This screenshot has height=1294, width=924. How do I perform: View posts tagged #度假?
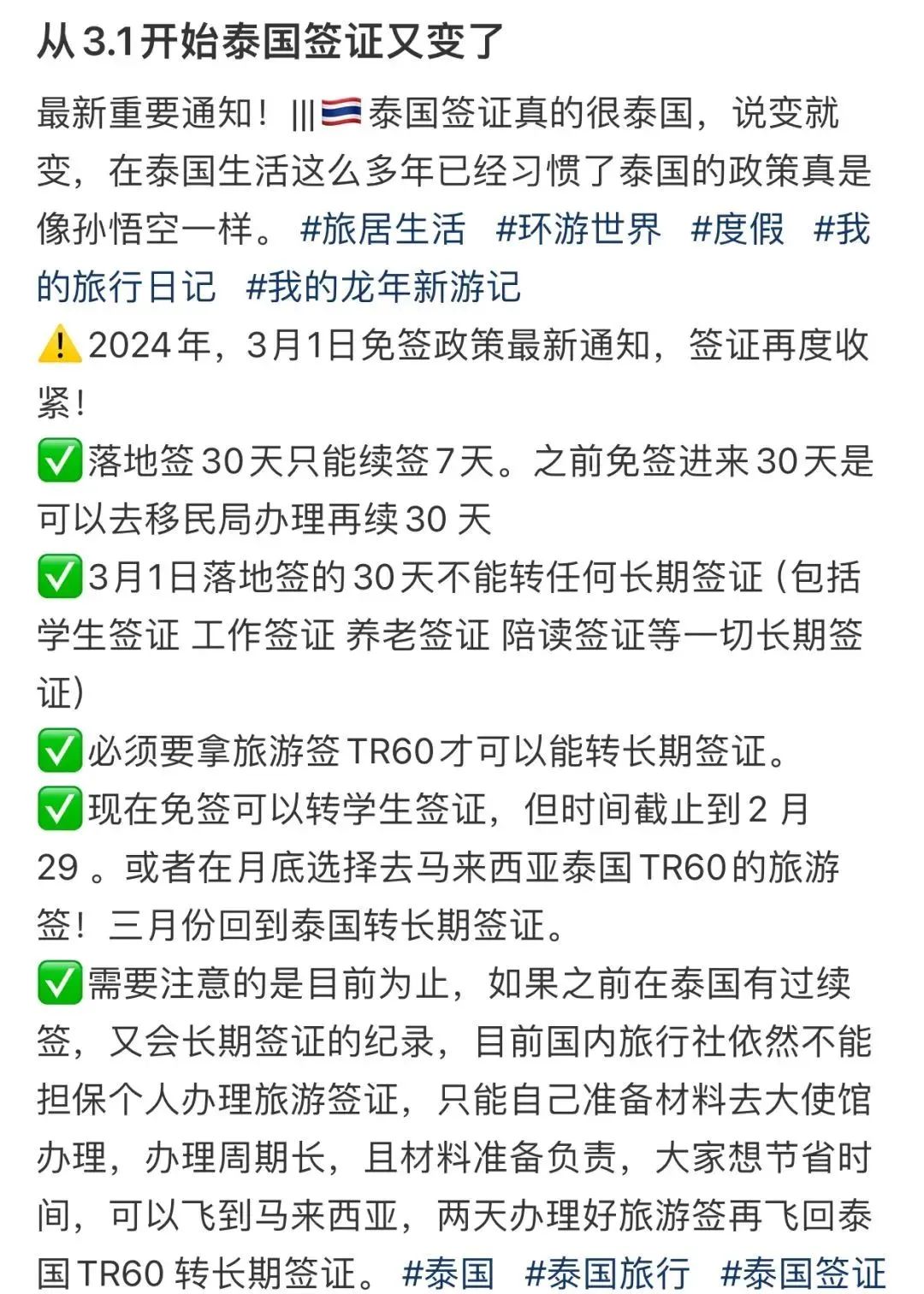tap(737, 229)
